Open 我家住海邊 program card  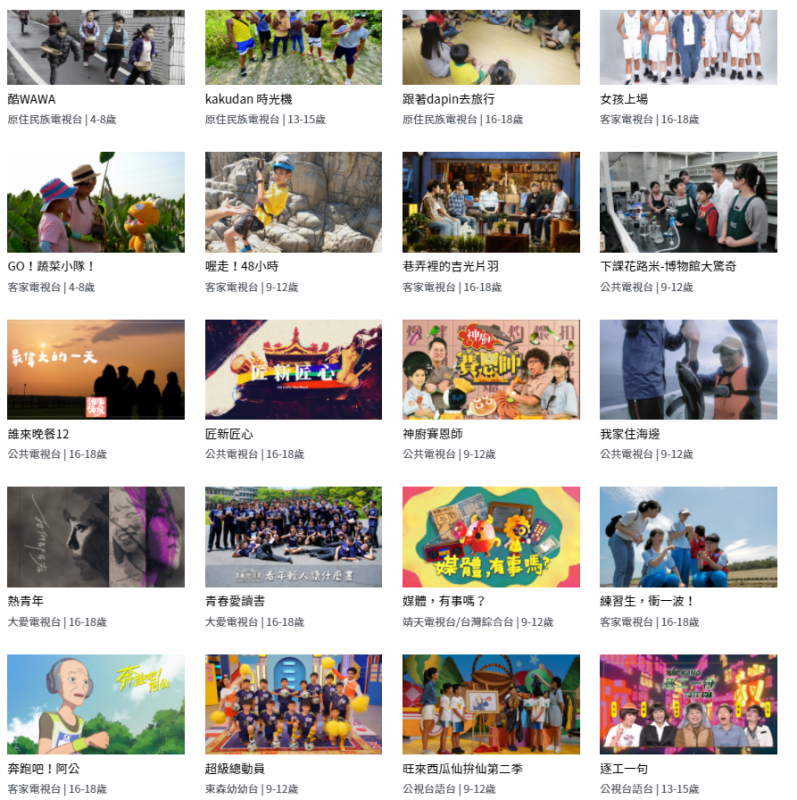point(688,369)
